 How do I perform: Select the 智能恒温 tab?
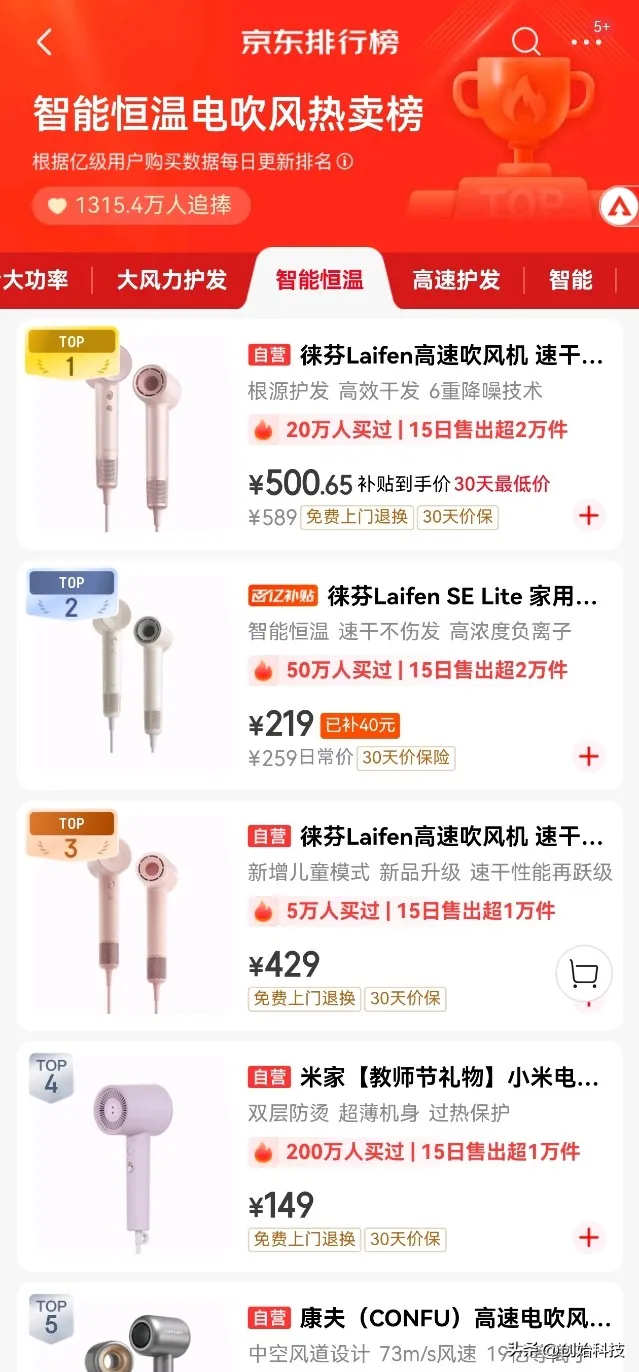point(319,280)
